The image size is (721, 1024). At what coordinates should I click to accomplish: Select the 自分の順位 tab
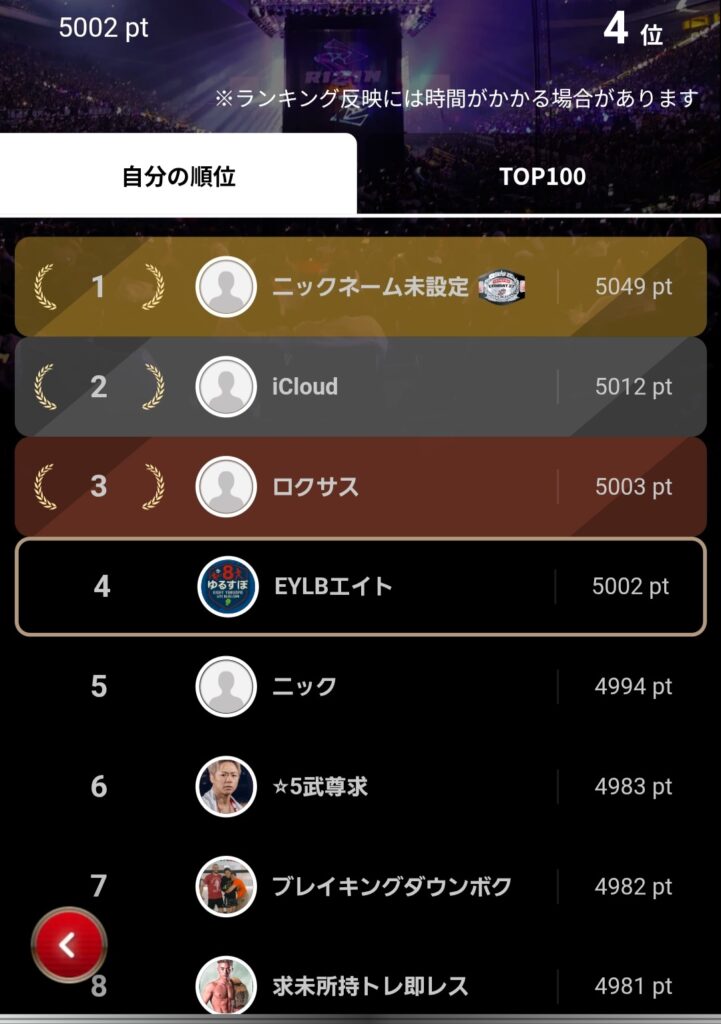[x=178, y=177]
